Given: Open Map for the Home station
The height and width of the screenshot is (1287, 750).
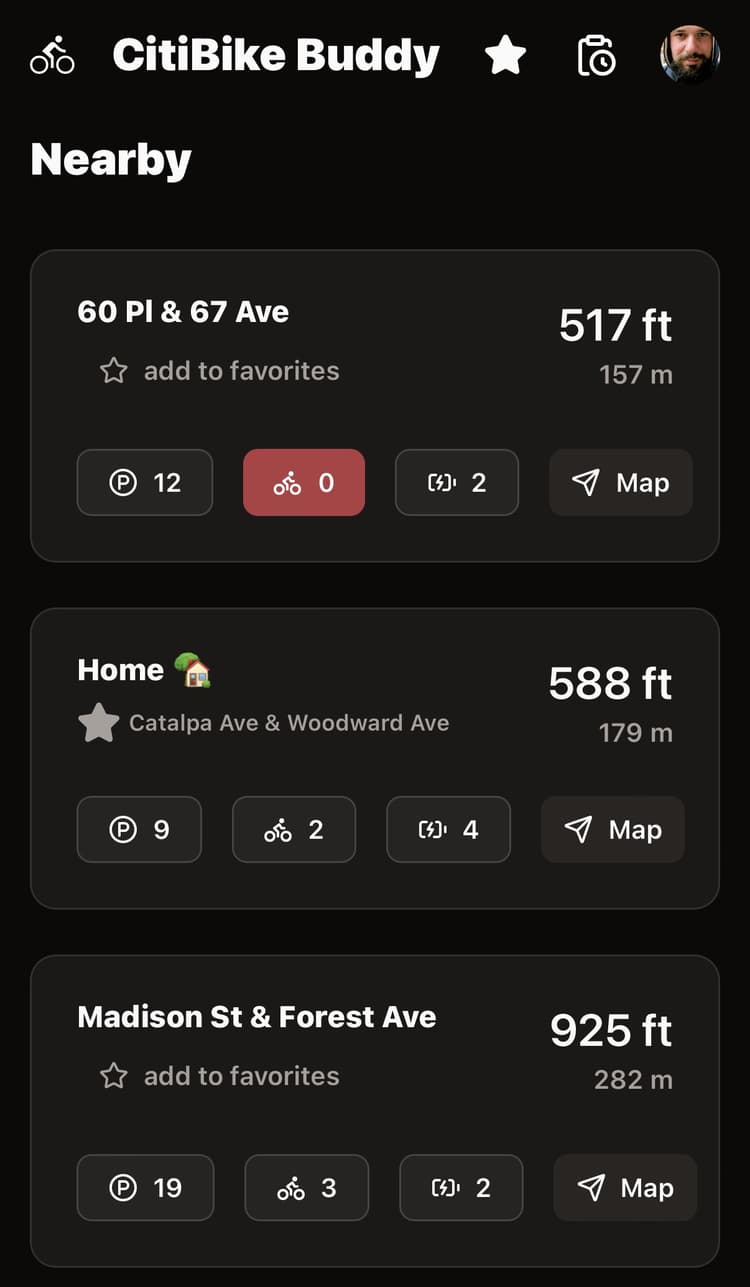Looking at the screenshot, I should [612, 830].
